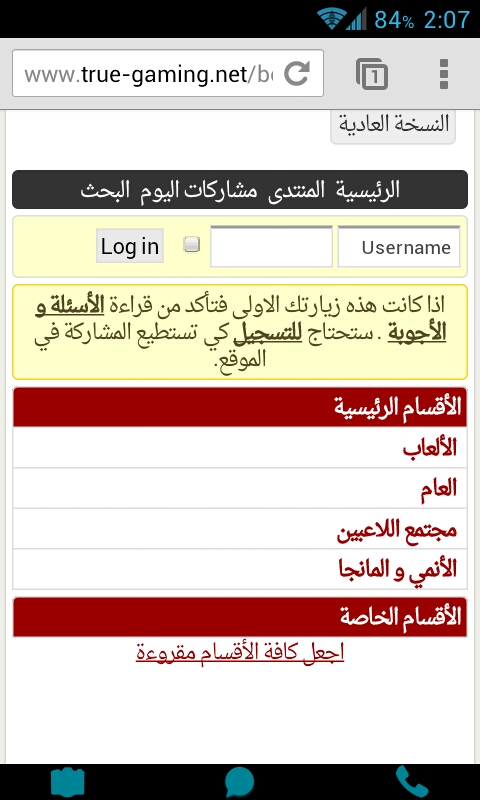Focus the Username field
Image resolution: width=480 pixels, height=800 pixels.
coord(398,247)
